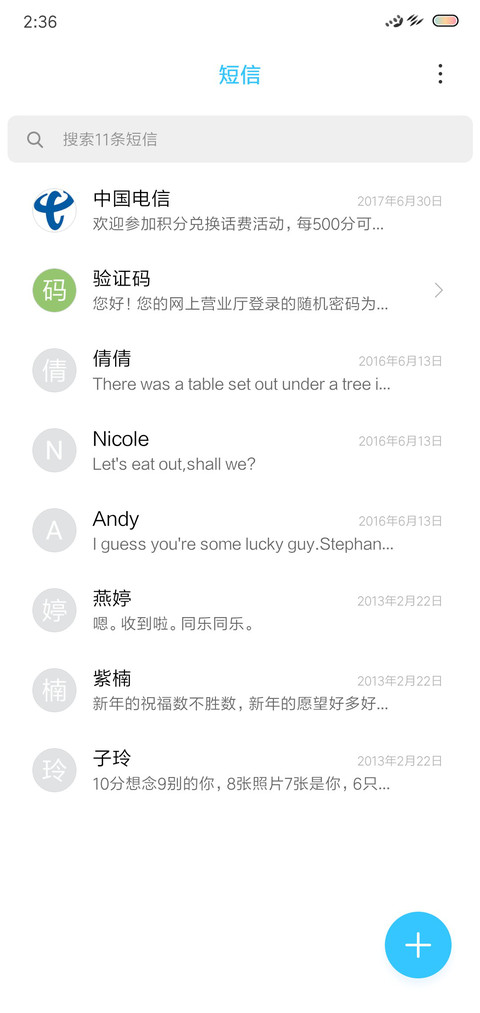This screenshot has height=1013, width=480.
Task: Open 紫楠's new year message
Action: pos(240,691)
